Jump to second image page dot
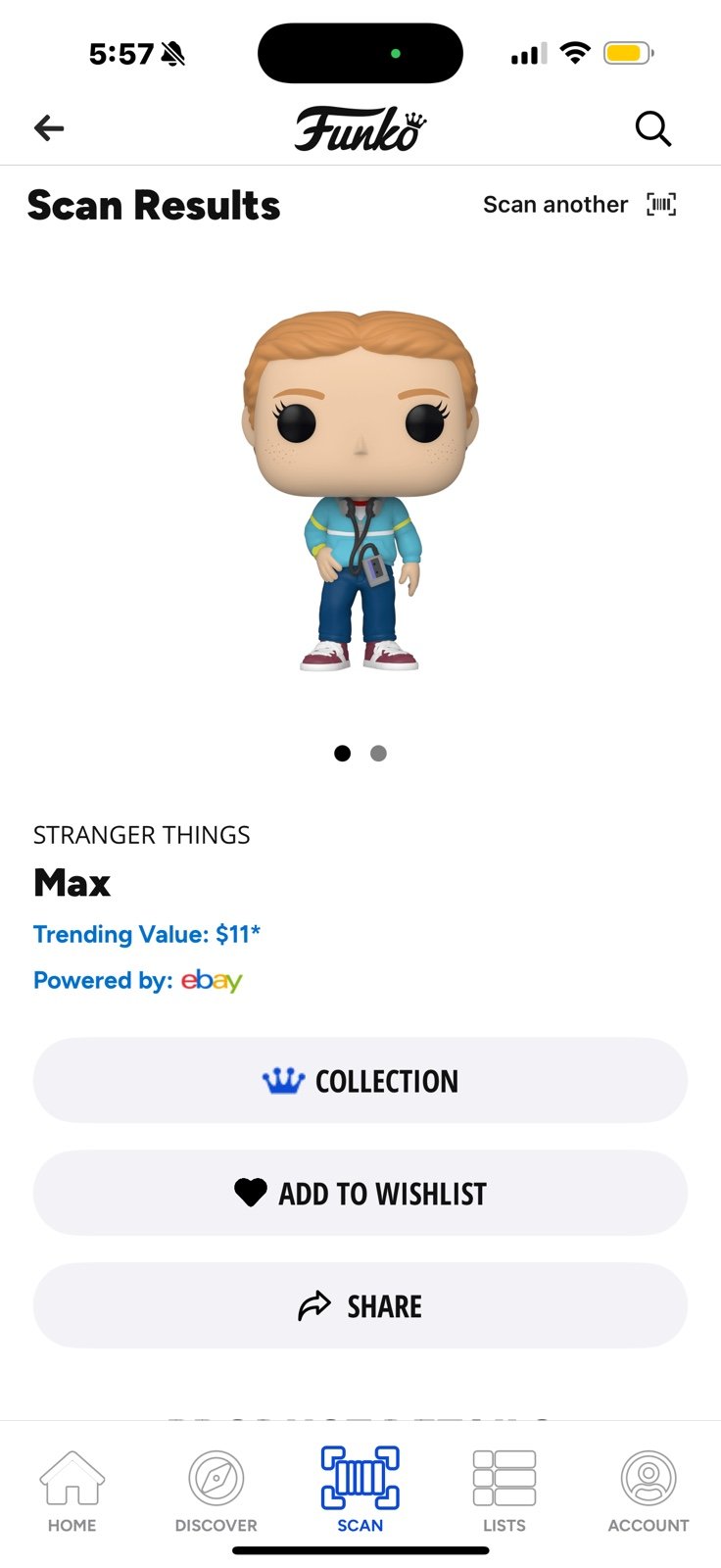This screenshot has height=1568, width=721. (378, 753)
